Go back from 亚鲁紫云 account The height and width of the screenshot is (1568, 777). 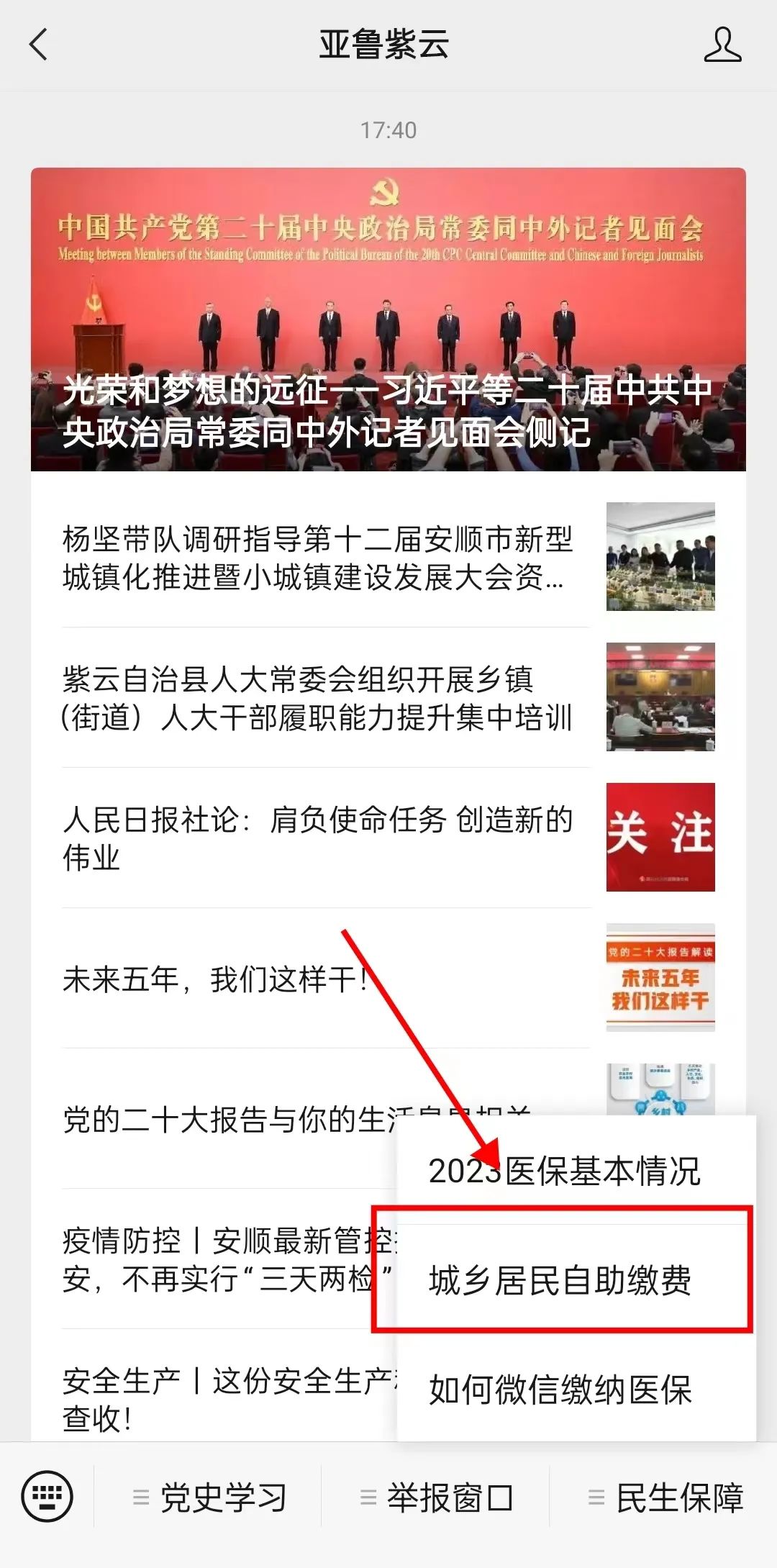pyautogui.click(x=39, y=45)
